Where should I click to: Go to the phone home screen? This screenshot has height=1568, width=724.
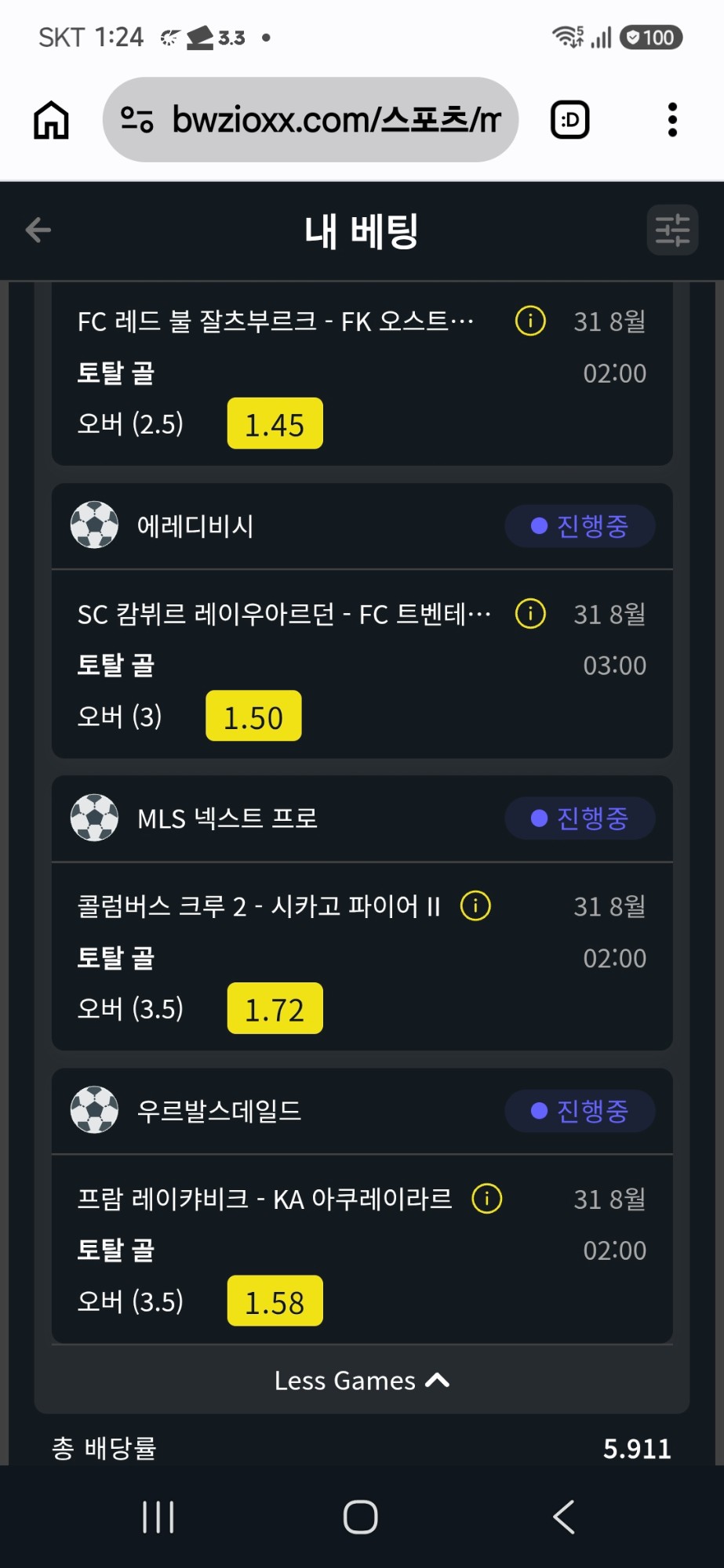coord(361,1517)
